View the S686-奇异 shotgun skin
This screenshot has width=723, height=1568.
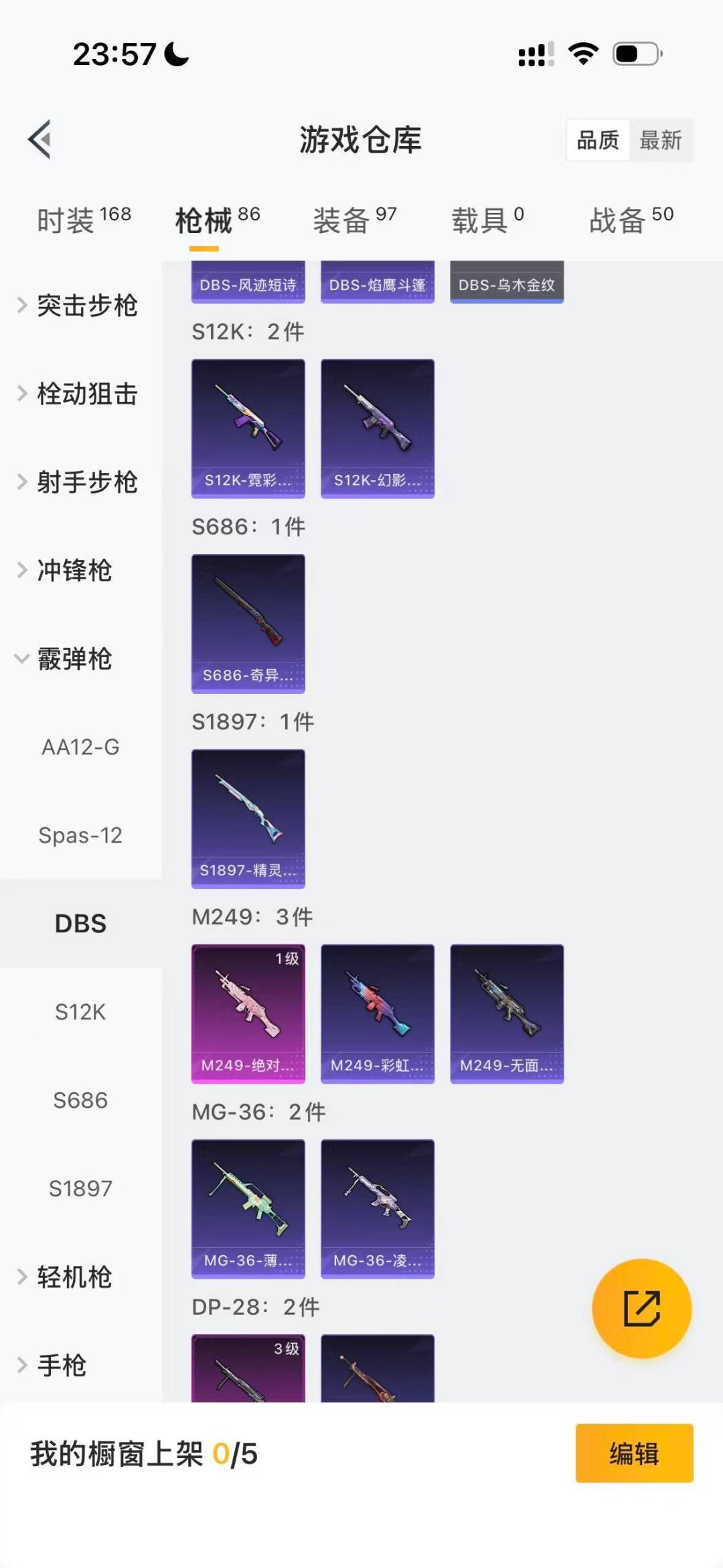pyautogui.click(x=248, y=622)
